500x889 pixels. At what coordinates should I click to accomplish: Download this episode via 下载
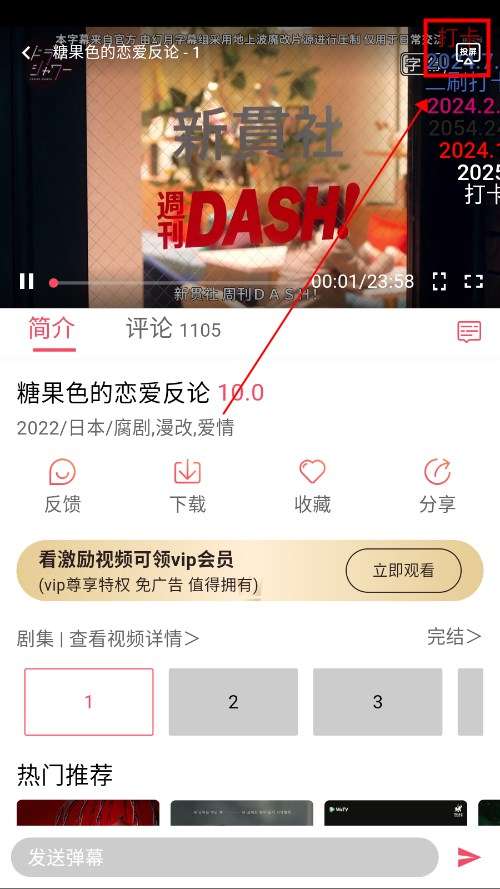(x=188, y=486)
